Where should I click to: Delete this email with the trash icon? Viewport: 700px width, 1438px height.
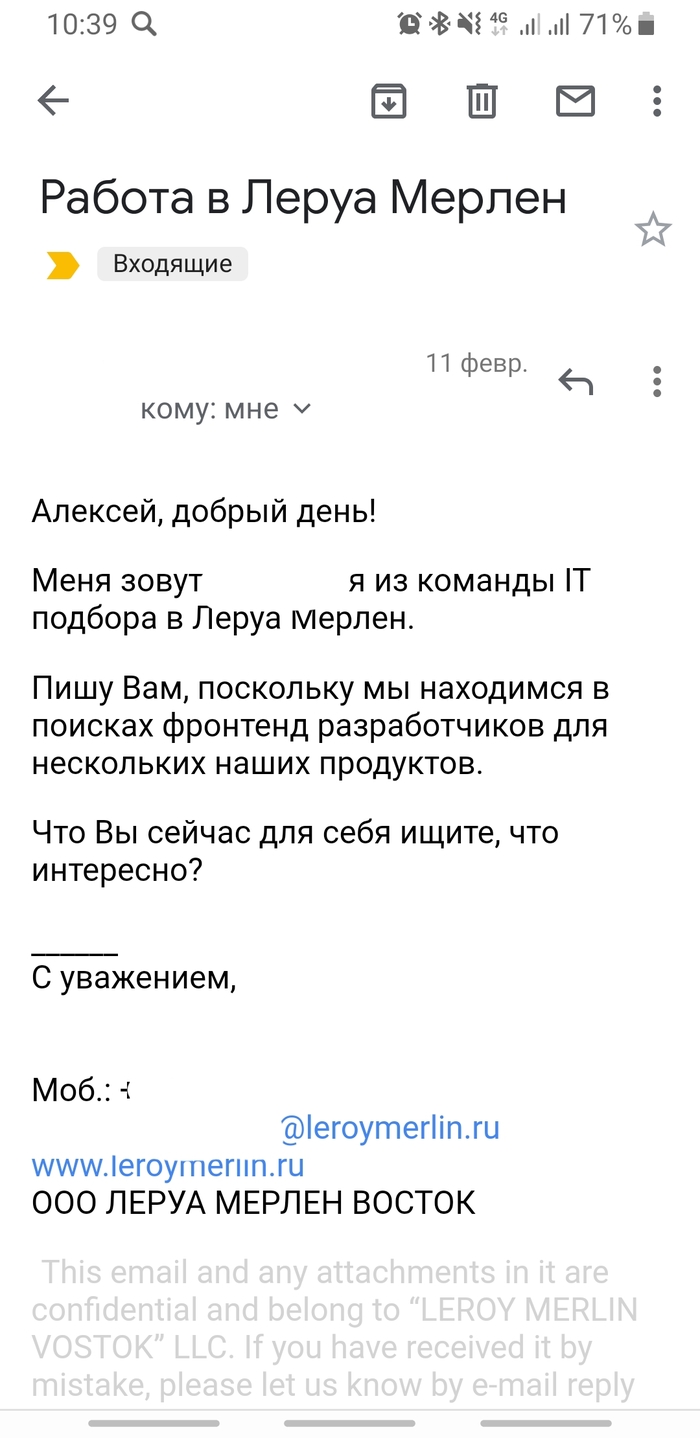click(482, 101)
